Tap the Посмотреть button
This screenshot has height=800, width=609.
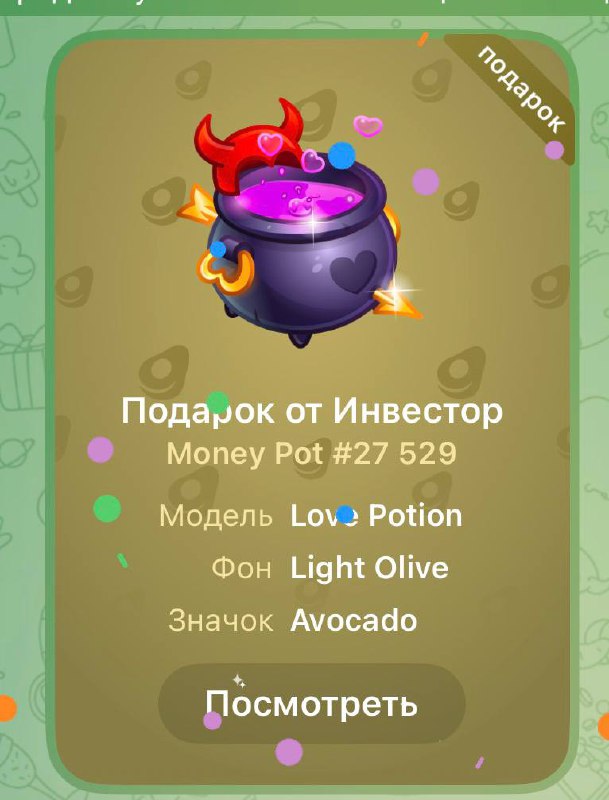312,703
